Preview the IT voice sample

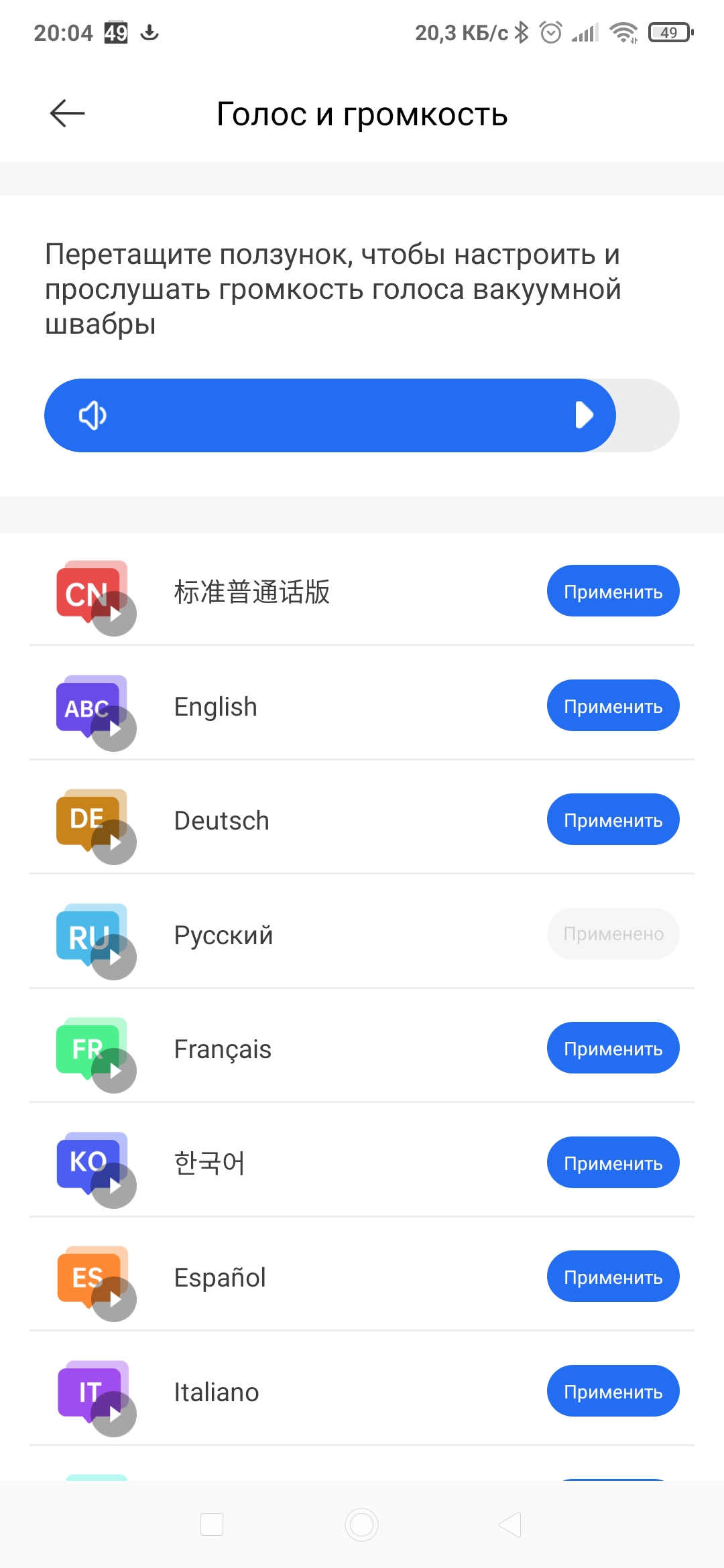tap(114, 1414)
